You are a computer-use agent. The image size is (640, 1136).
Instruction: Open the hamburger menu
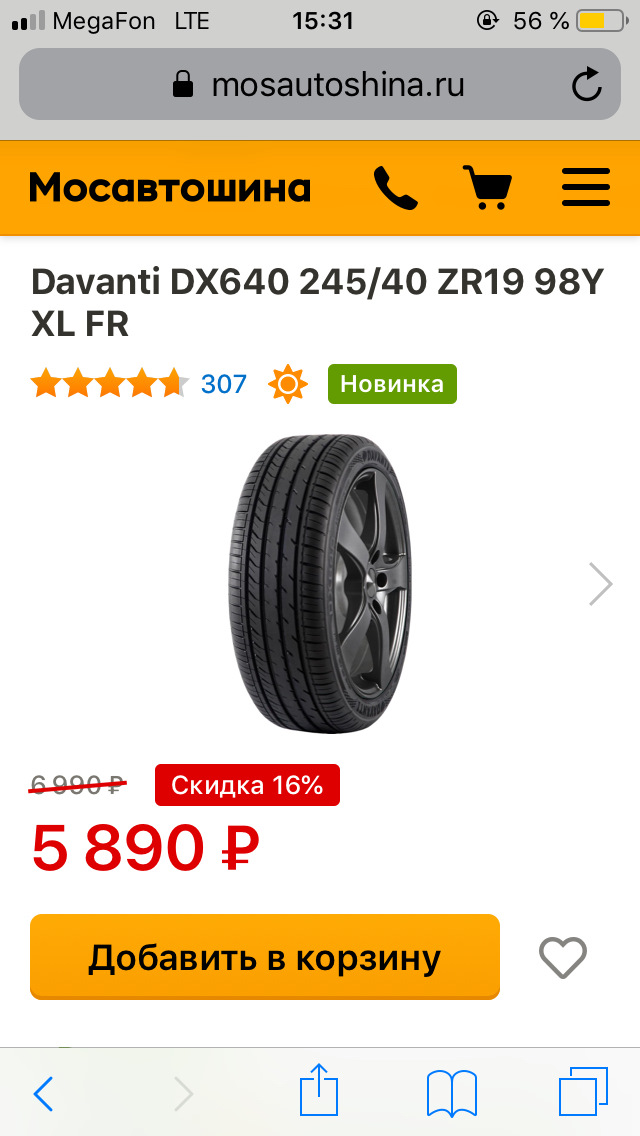tap(585, 188)
